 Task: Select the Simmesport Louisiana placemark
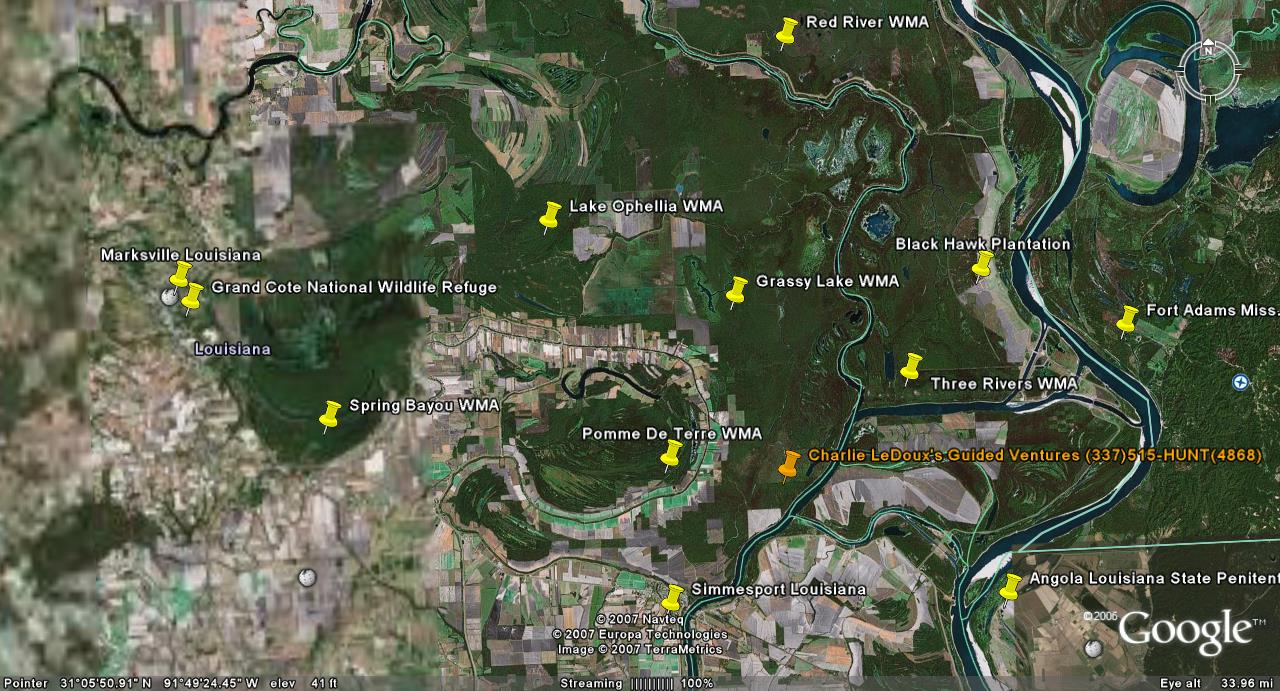[x=673, y=596]
